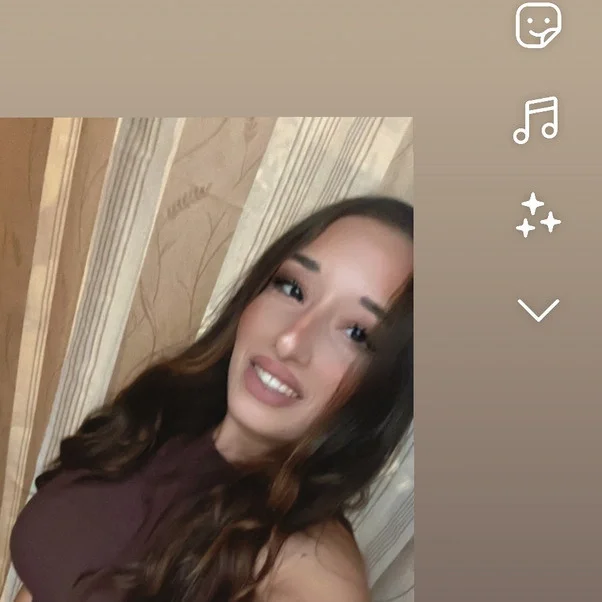Collapse the tools with the down chevron

(538, 310)
